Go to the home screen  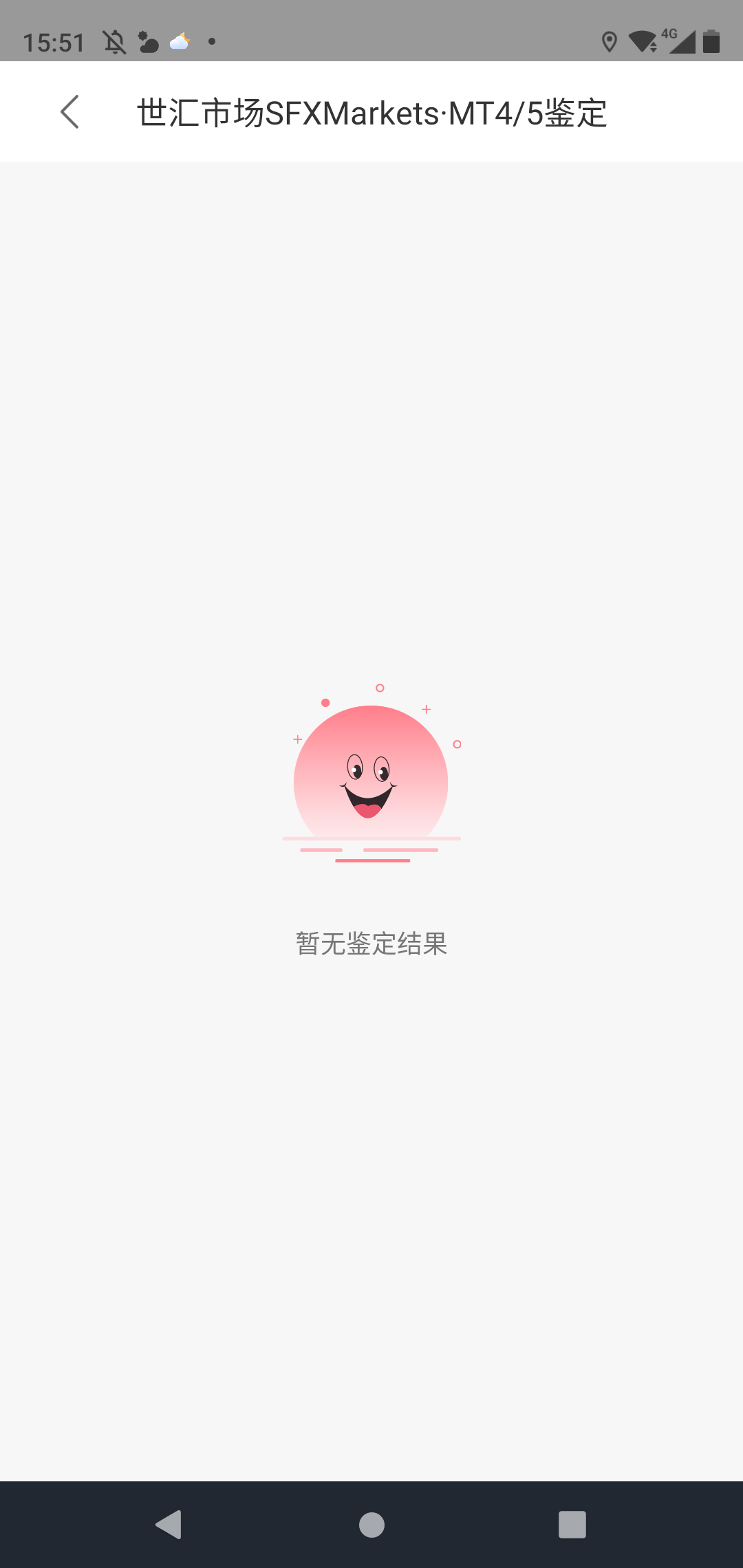371,1524
